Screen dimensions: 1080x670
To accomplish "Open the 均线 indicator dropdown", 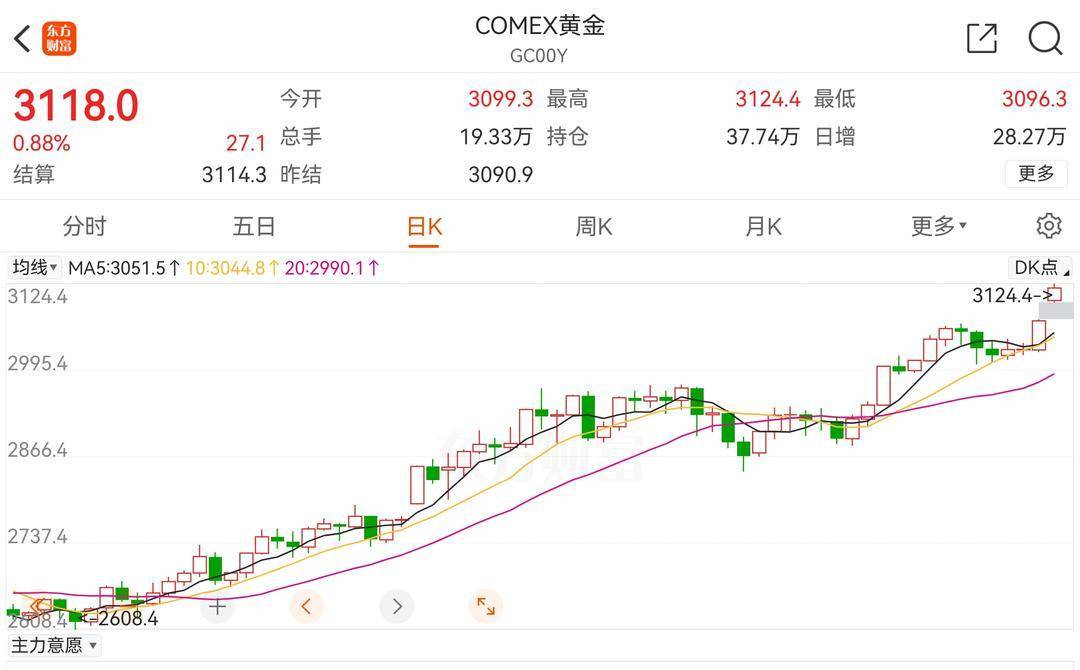I will pos(34,267).
